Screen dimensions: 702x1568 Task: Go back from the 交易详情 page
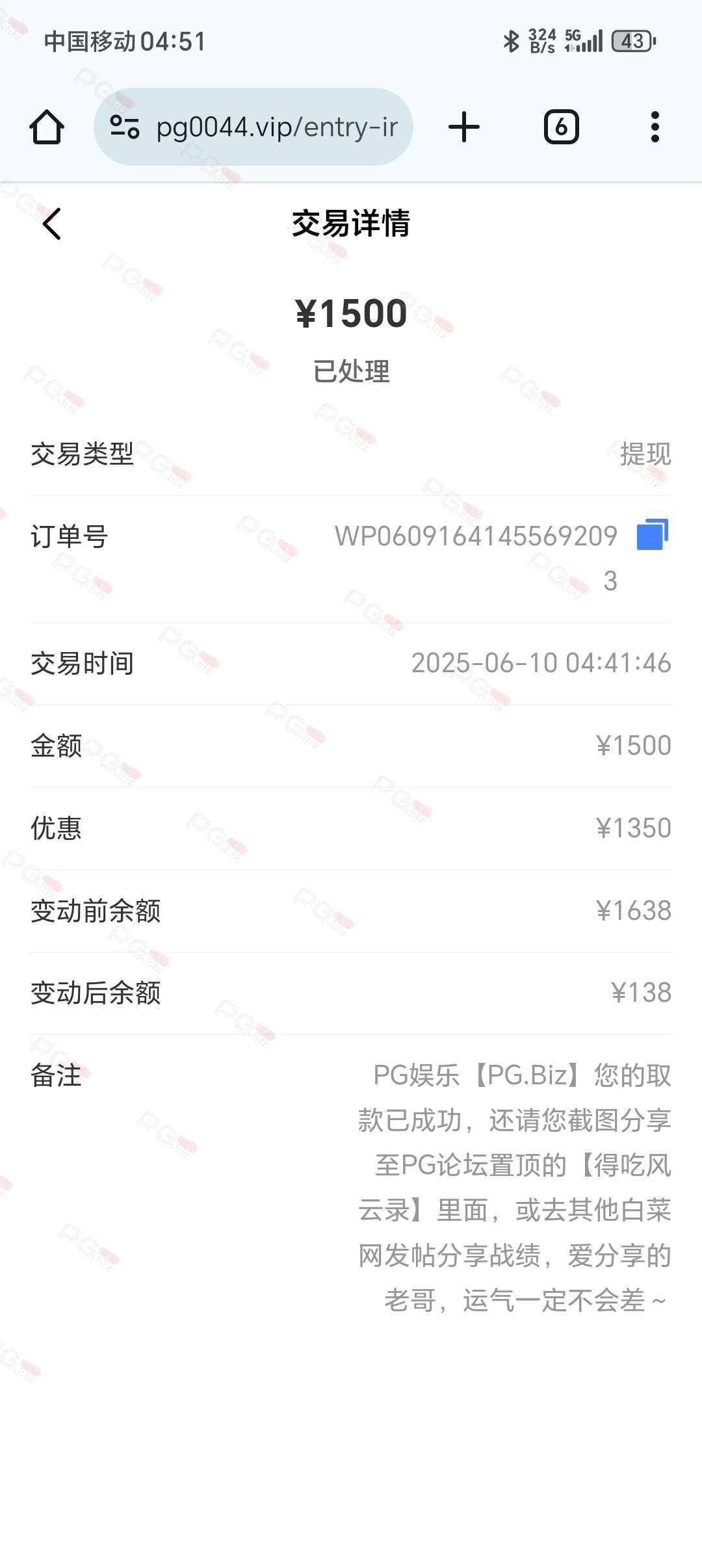pyautogui.click(x=52, y=224)
